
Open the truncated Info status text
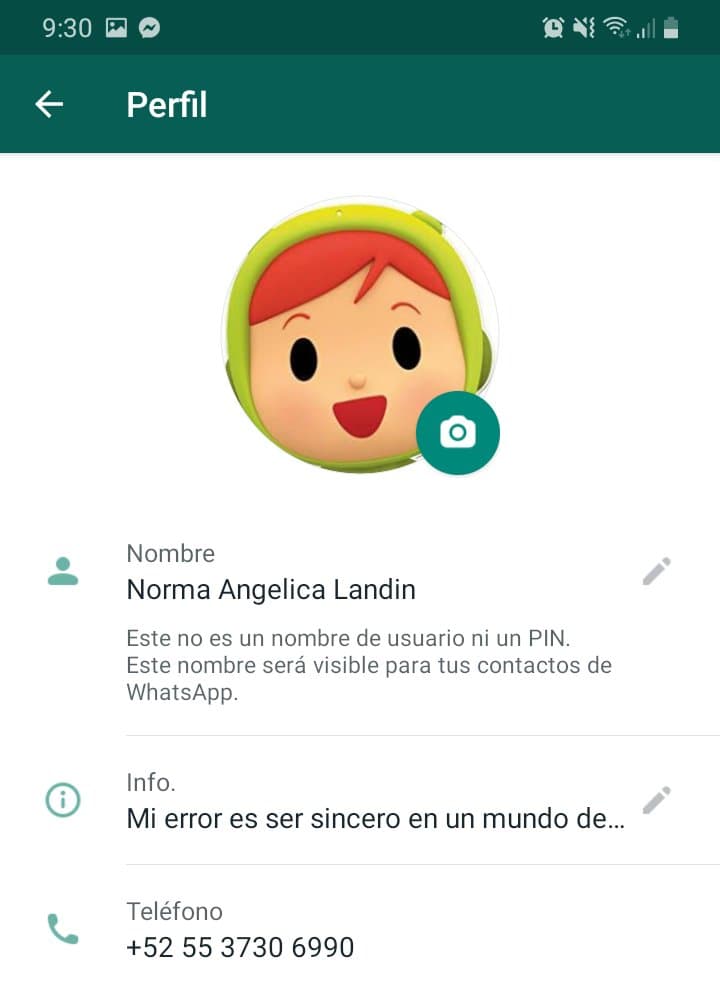pyautogui.click(x=373, y=818)
